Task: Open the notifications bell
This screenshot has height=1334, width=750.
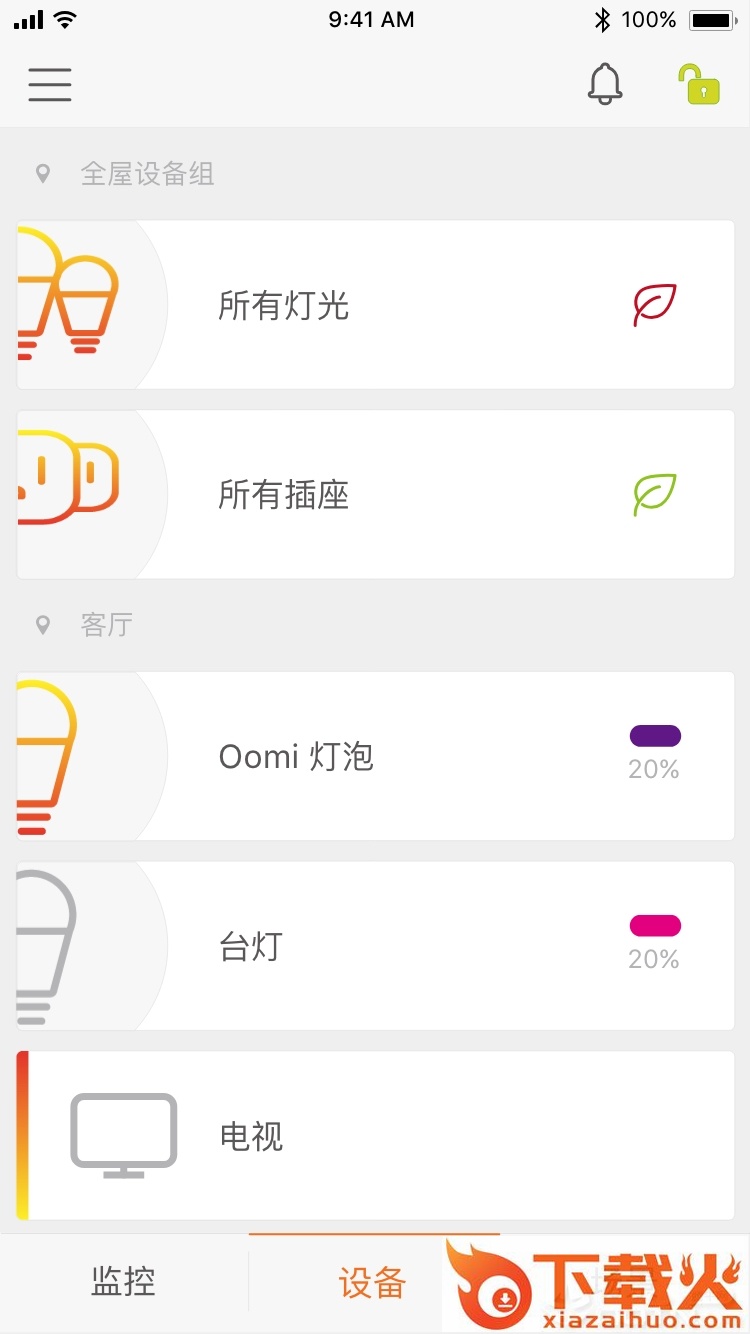Action: [x=605, y=85]
